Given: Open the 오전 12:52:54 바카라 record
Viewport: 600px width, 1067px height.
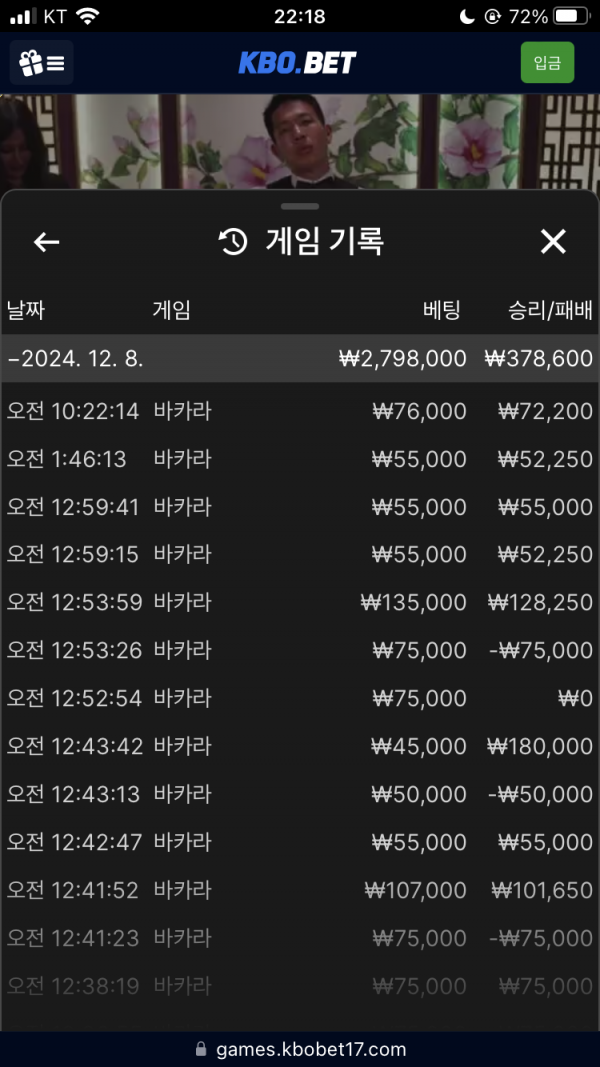Looking at the screenshot, I should [300, 698].
